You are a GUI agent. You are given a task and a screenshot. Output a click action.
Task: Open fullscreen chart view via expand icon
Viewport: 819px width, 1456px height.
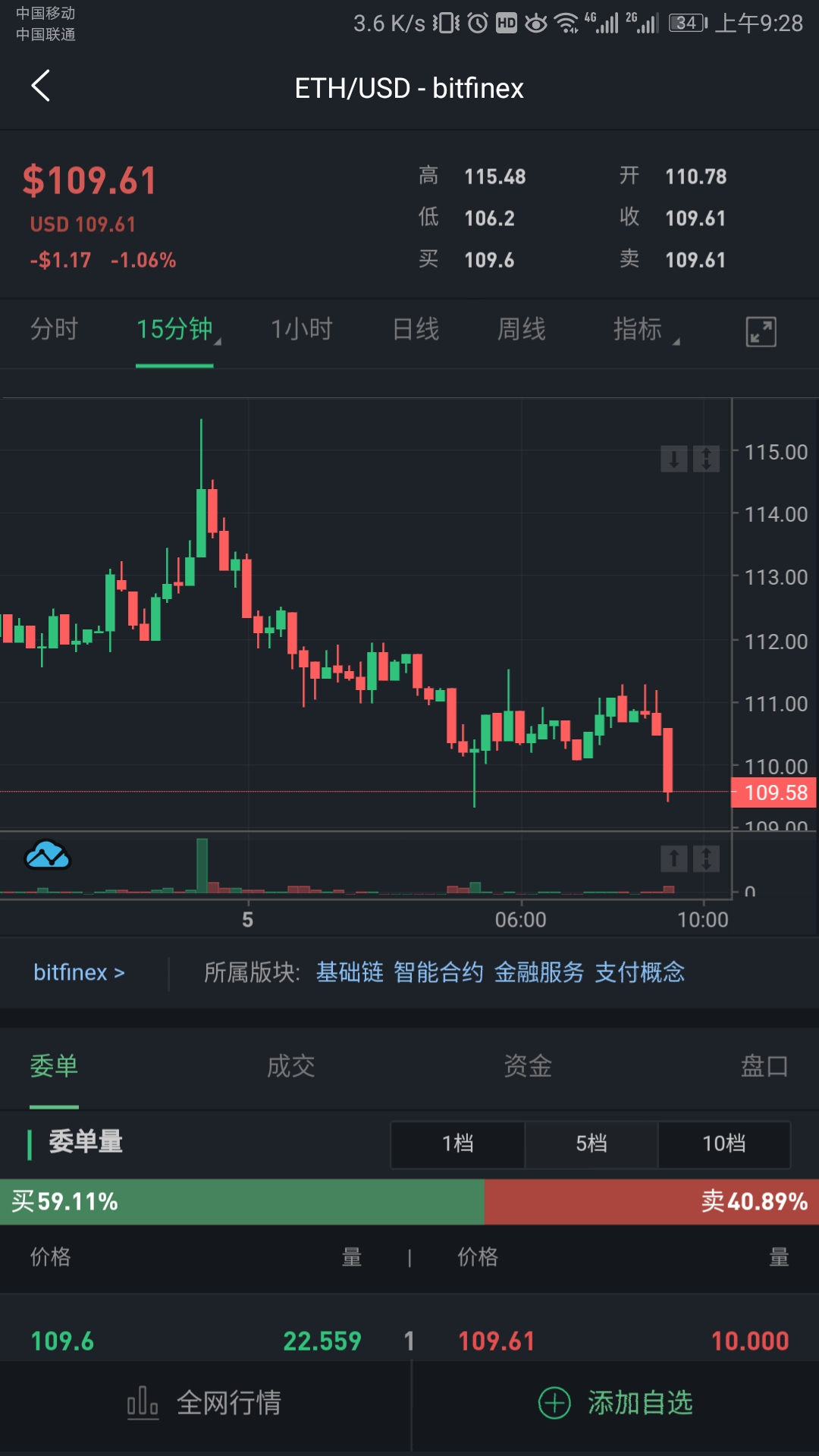761,331
